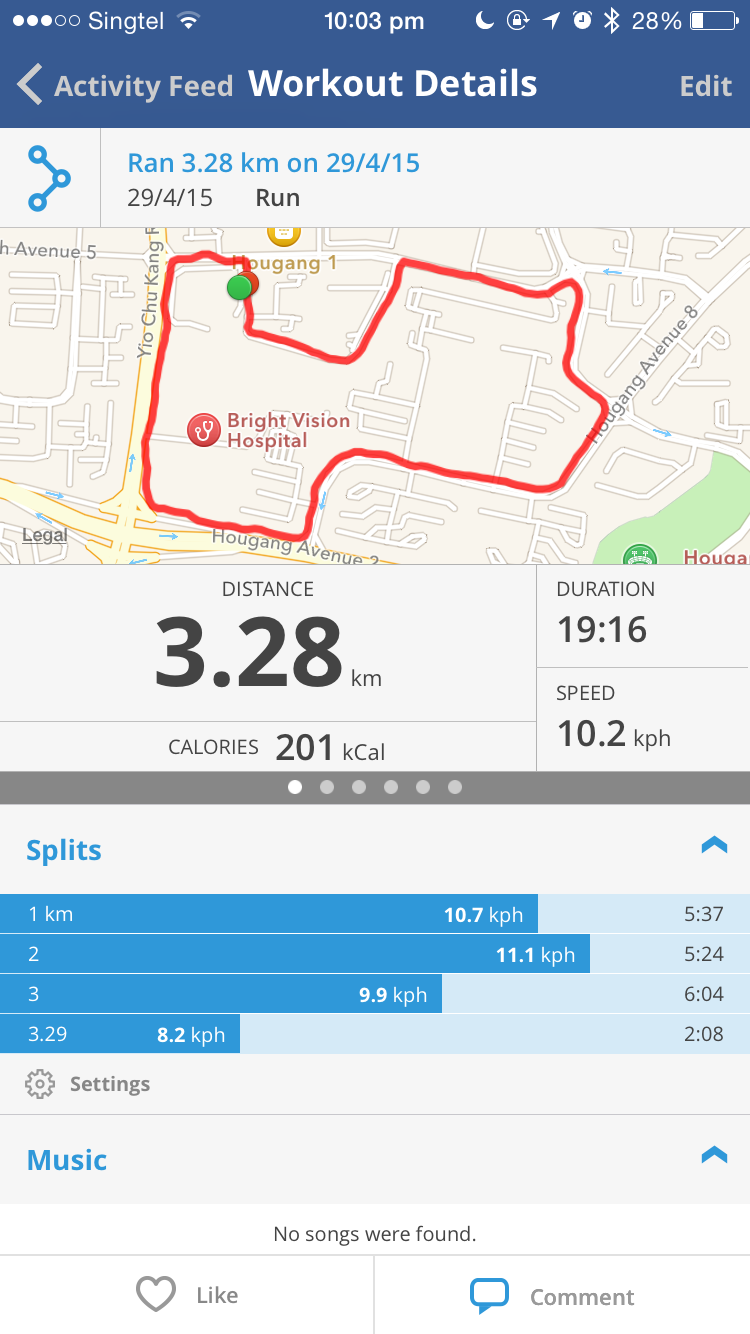Collapse the Music section
The image size is (750, 1334).
click(714, 1156)
